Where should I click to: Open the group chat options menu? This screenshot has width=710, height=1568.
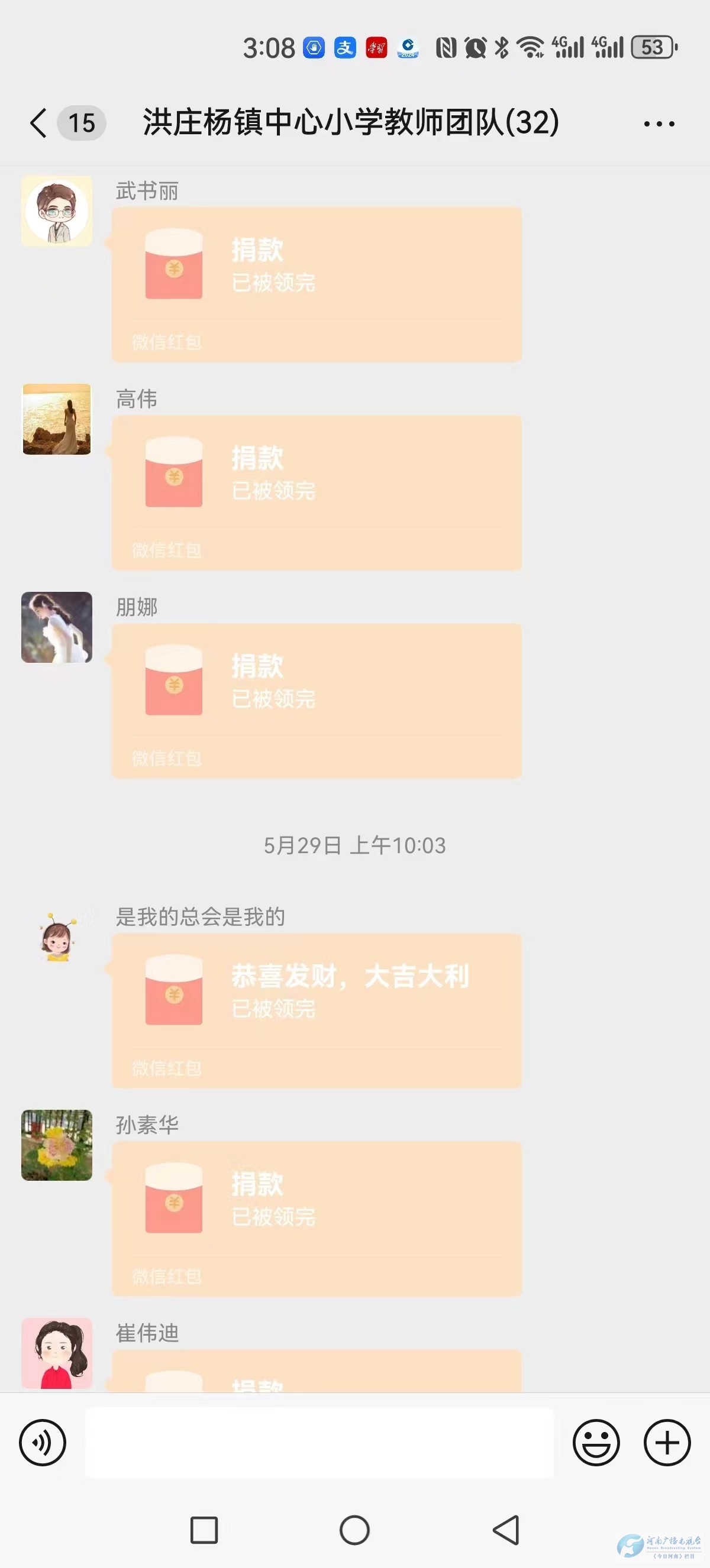click(659, 124)
